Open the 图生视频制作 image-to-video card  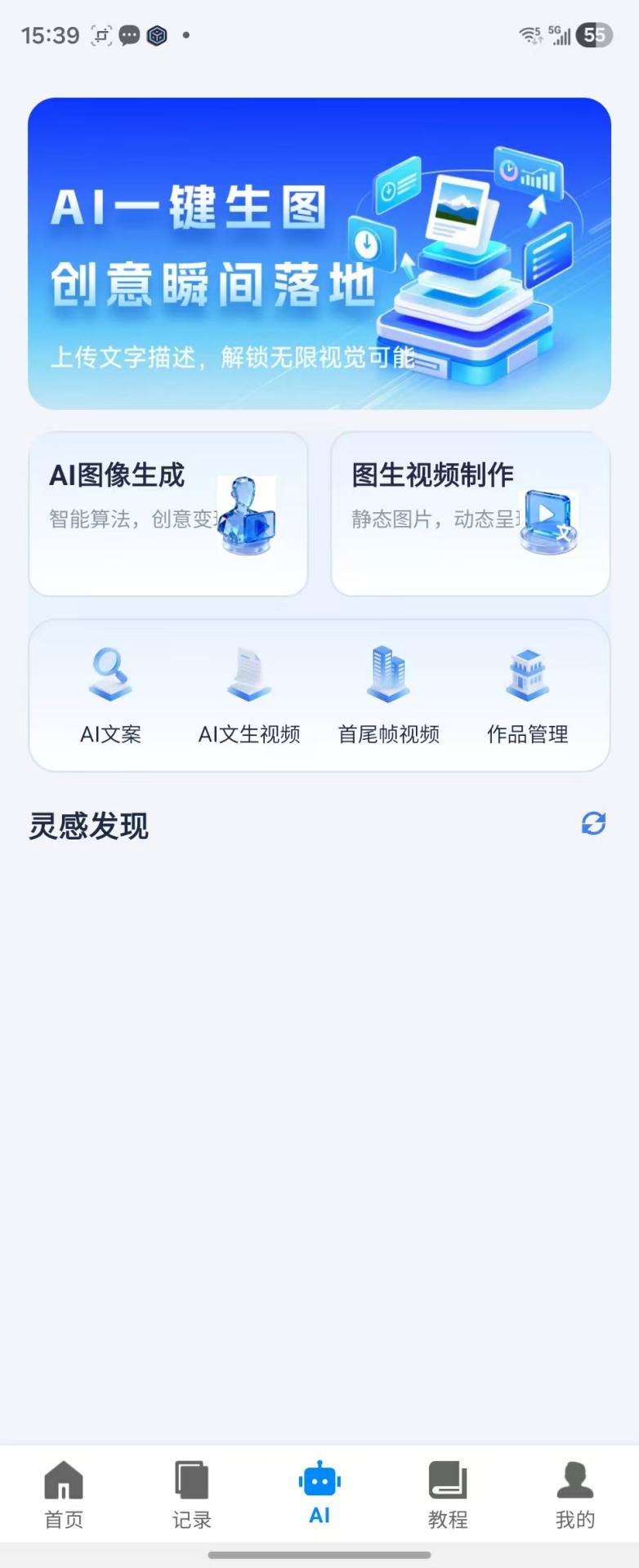pyautogui.click(x=471, y=513)
